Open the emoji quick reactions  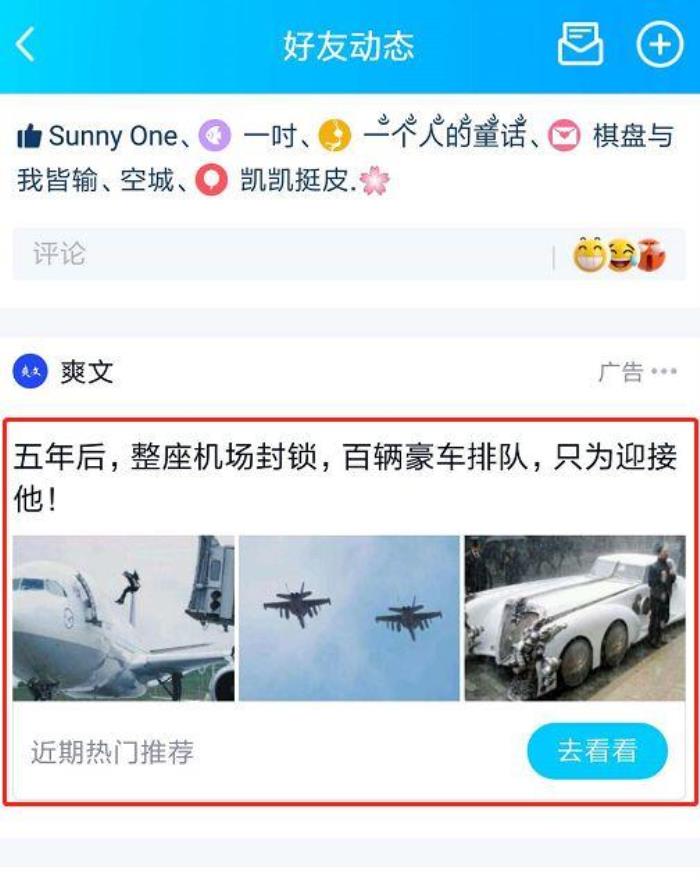(619, 256)
